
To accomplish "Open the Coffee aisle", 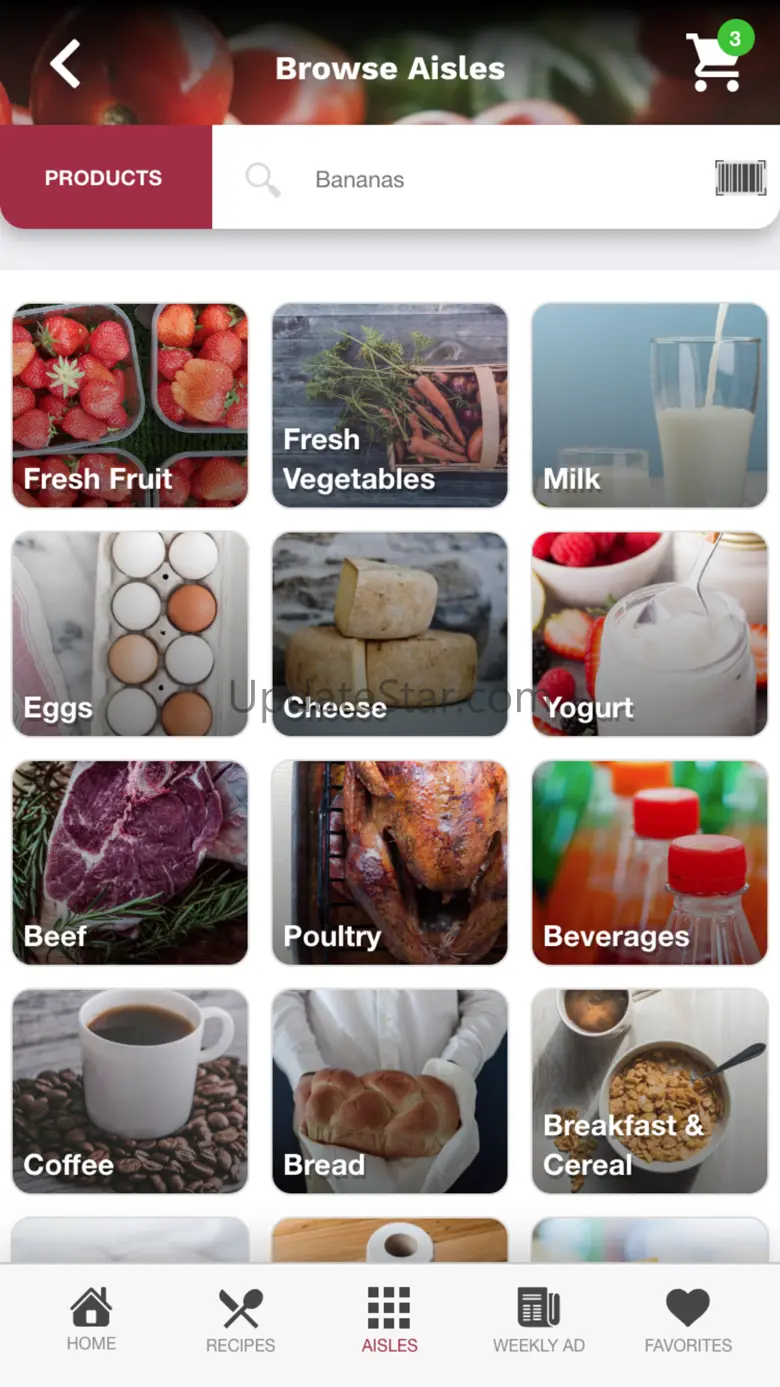I will coord(130,1091).
